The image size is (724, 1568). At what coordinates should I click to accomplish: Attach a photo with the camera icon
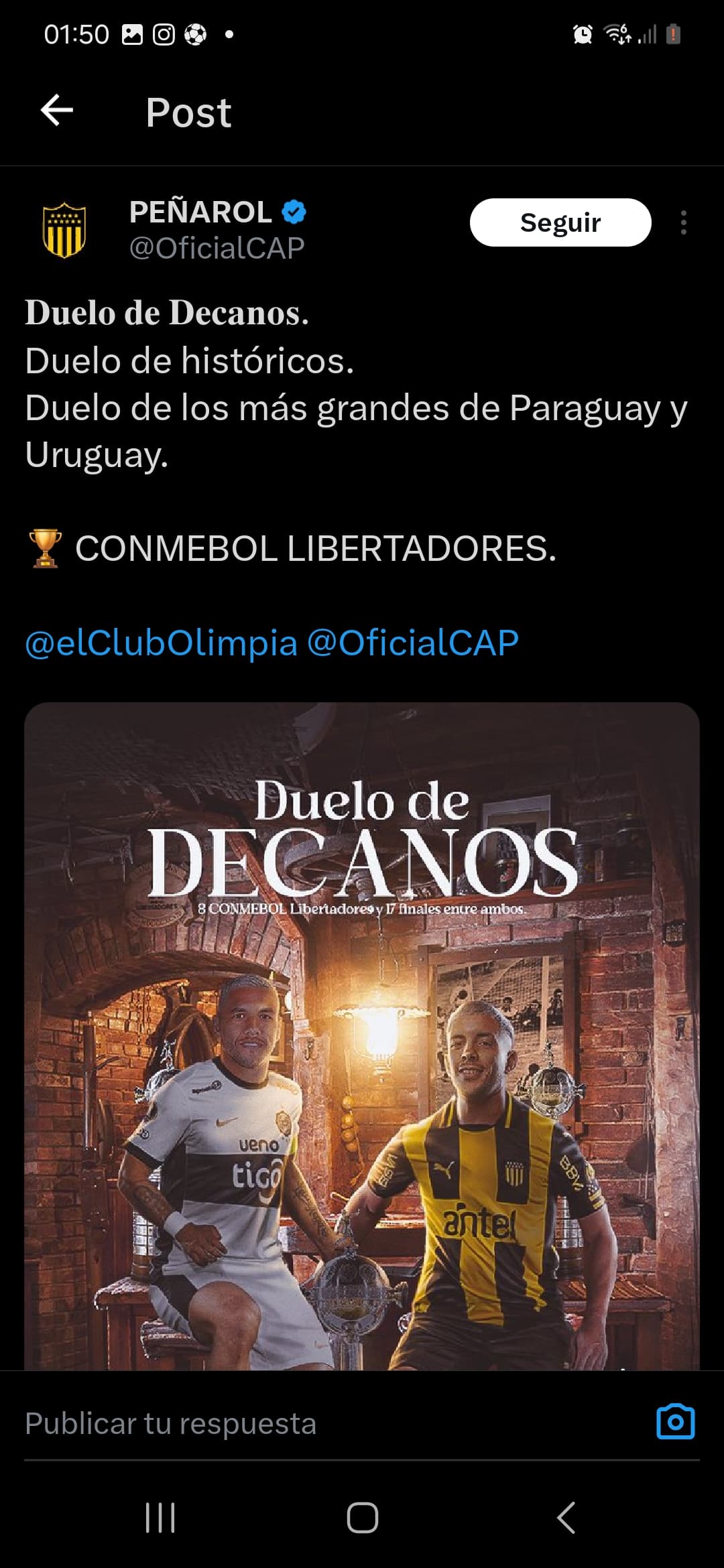[x=676, y=1422]
